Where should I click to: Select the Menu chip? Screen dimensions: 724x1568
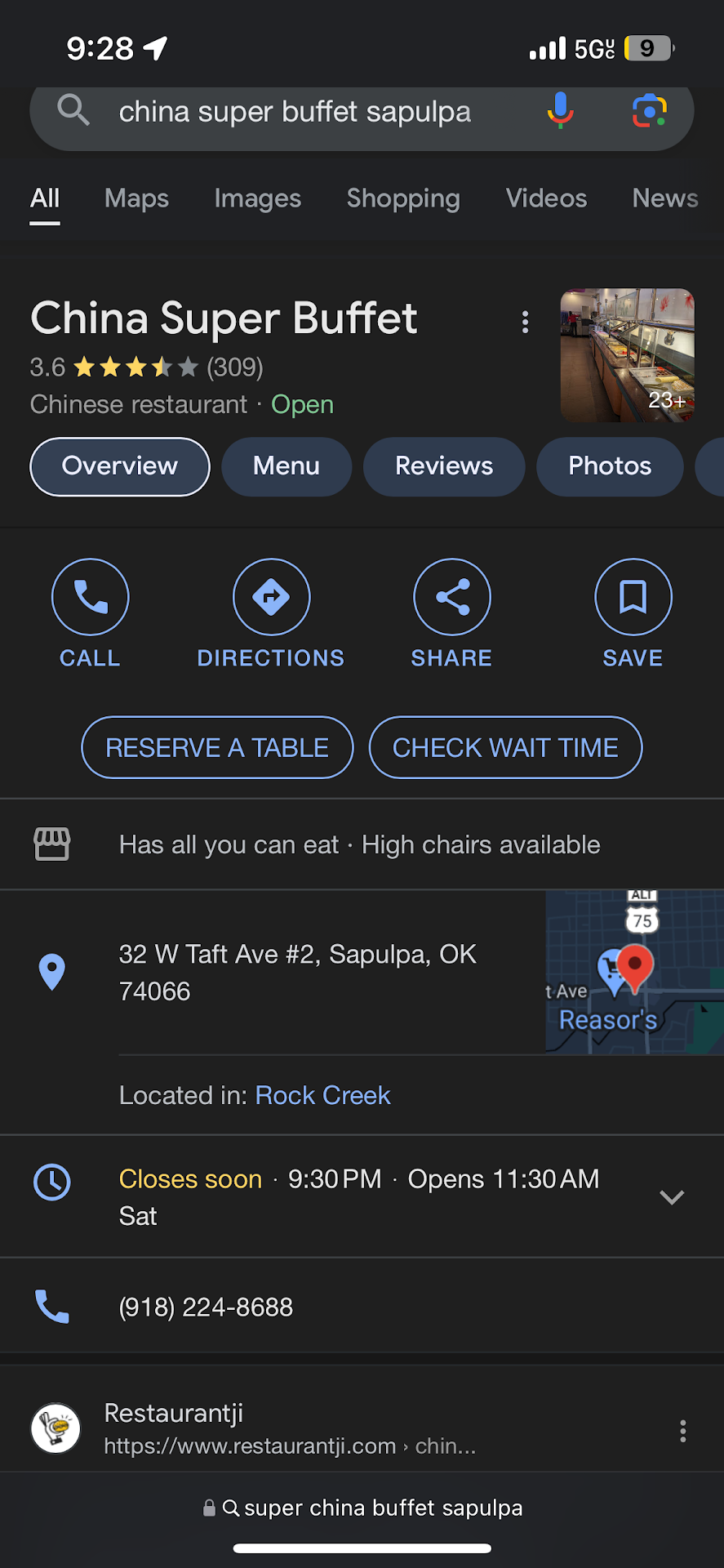pyautogui.click(x=286, y=466)
